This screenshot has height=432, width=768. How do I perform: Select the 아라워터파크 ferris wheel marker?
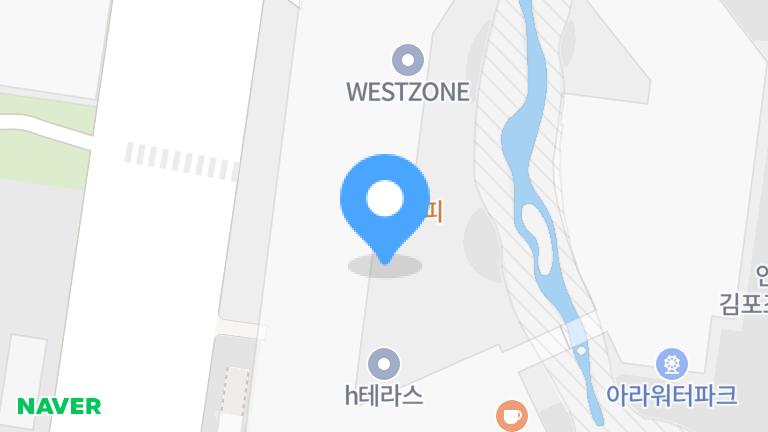(671, 364)
